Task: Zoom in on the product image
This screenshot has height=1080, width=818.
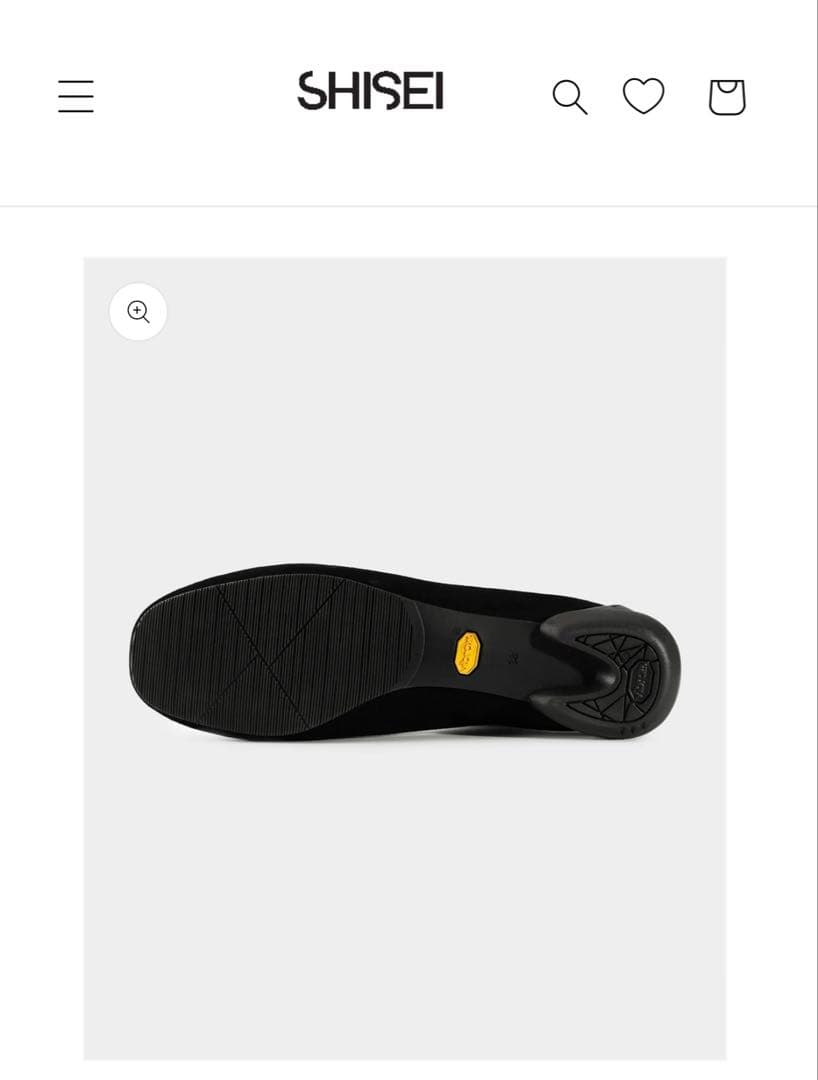Action: coord(138,312)
